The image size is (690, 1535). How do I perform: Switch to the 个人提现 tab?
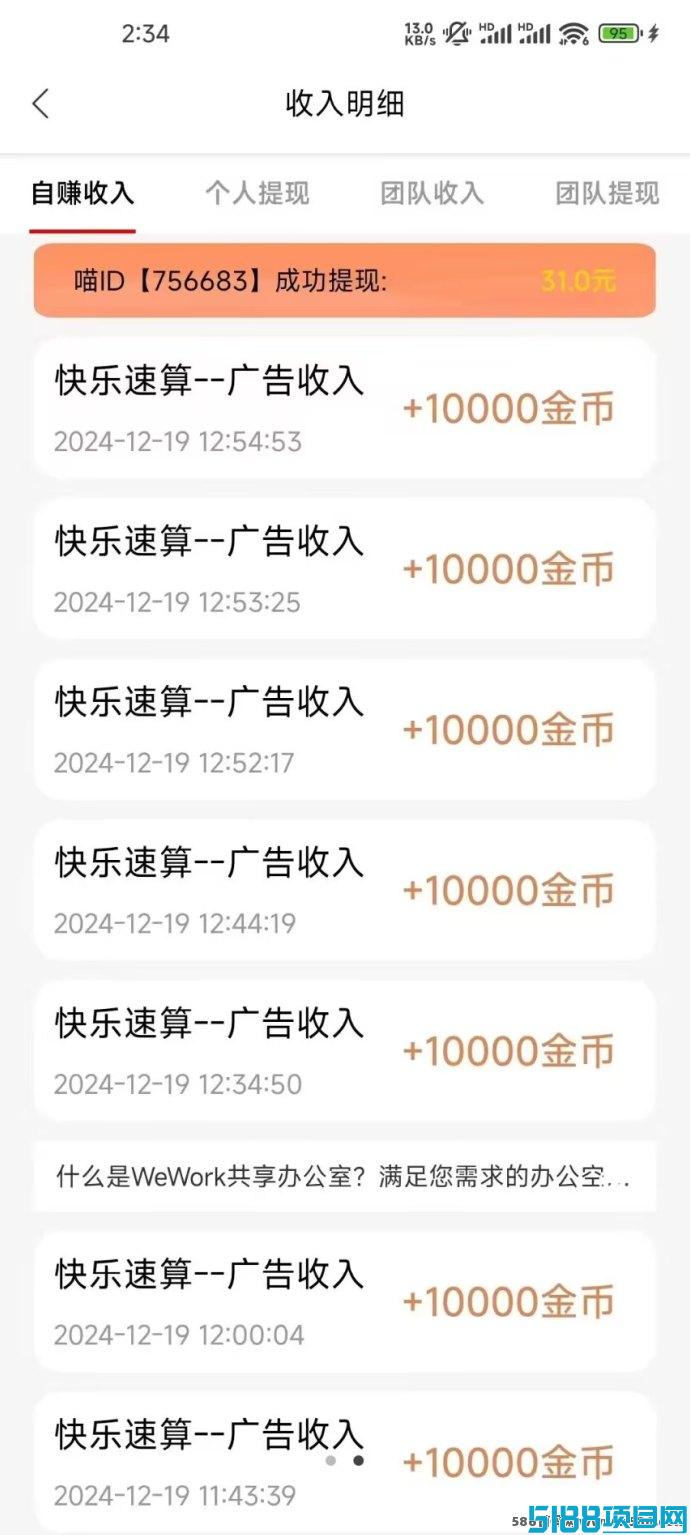[257, 193]
